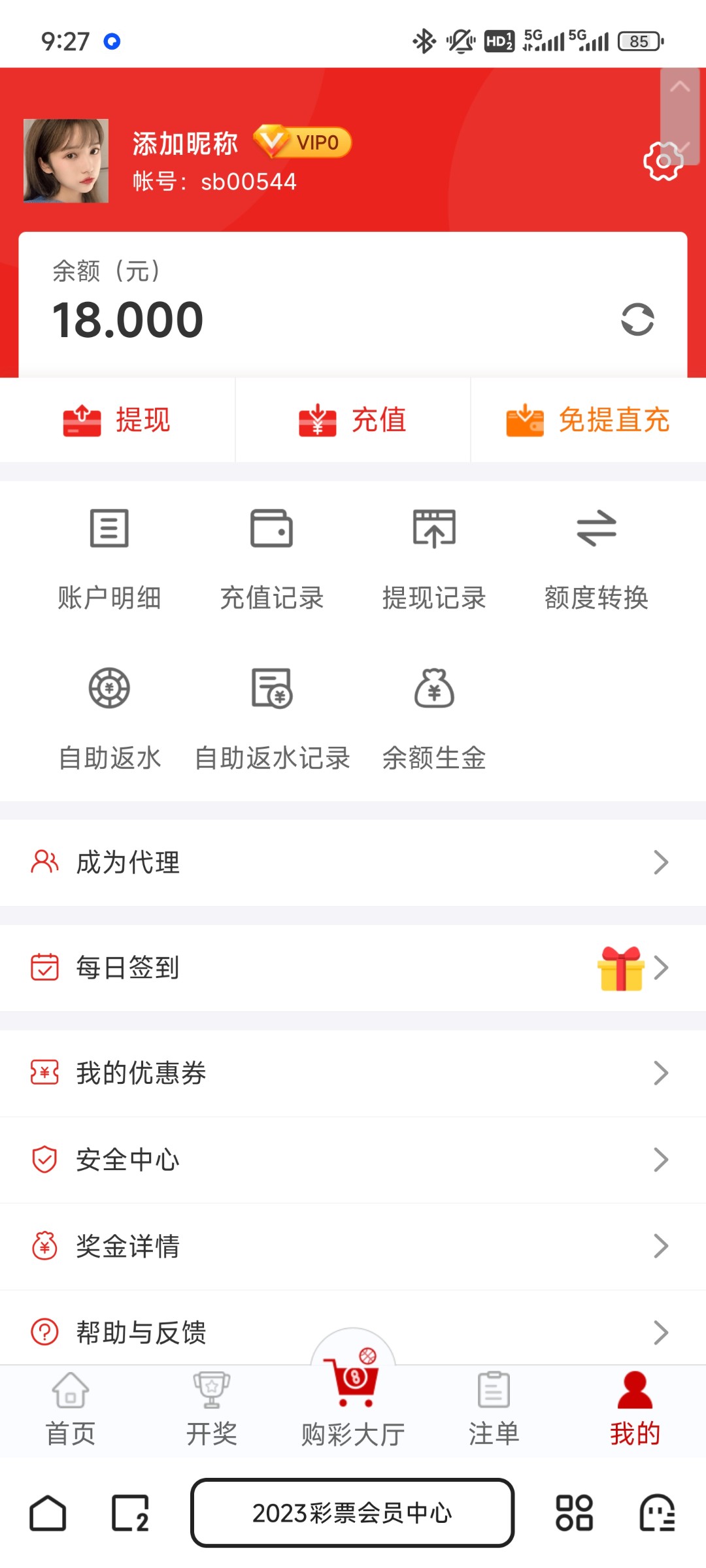
Task: Select 免提直充 direct recharge
Action: (x=588, y=420)
